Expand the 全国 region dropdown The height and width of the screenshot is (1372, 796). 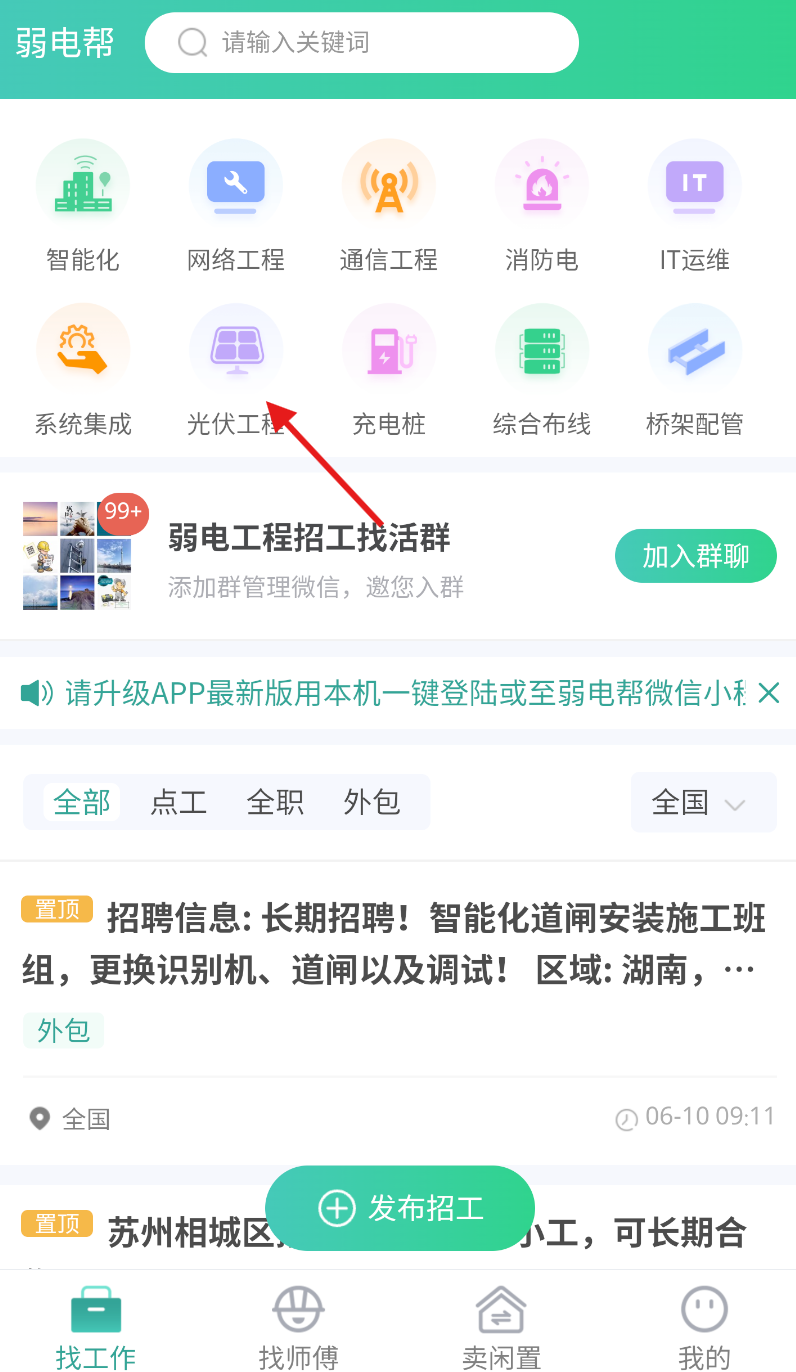click(x=703, y=802)
